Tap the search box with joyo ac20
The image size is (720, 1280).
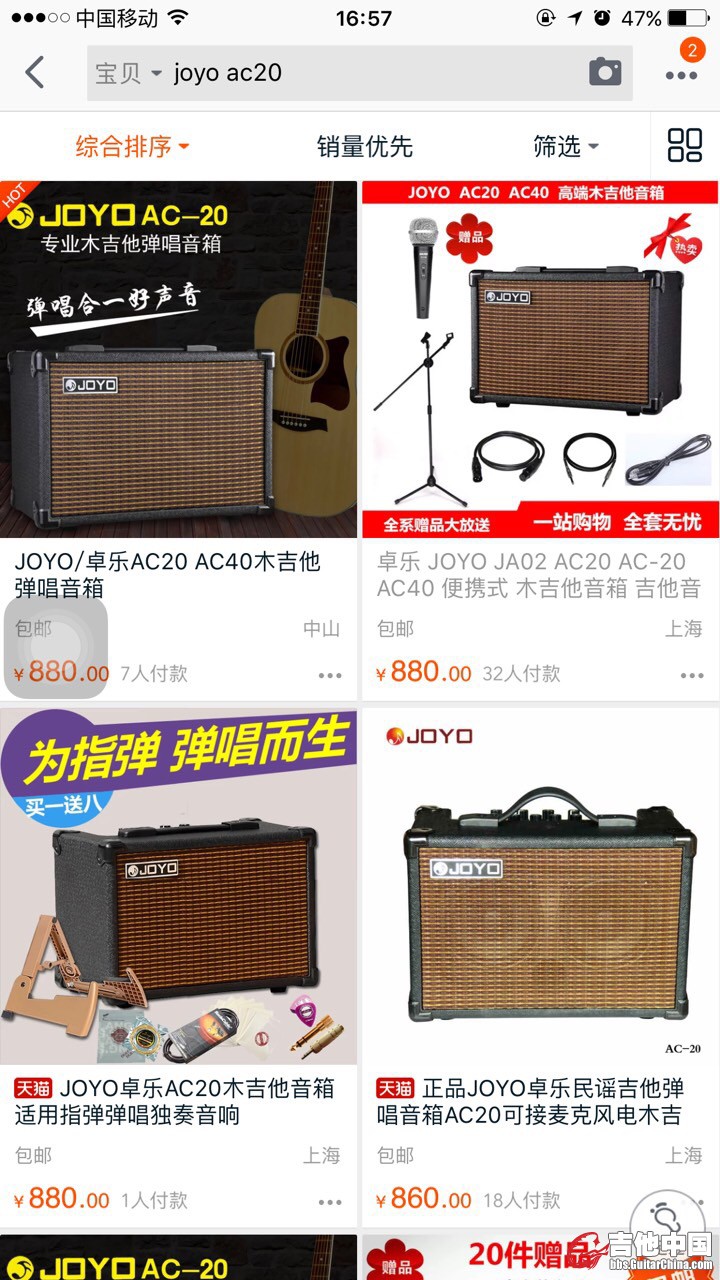380,73
